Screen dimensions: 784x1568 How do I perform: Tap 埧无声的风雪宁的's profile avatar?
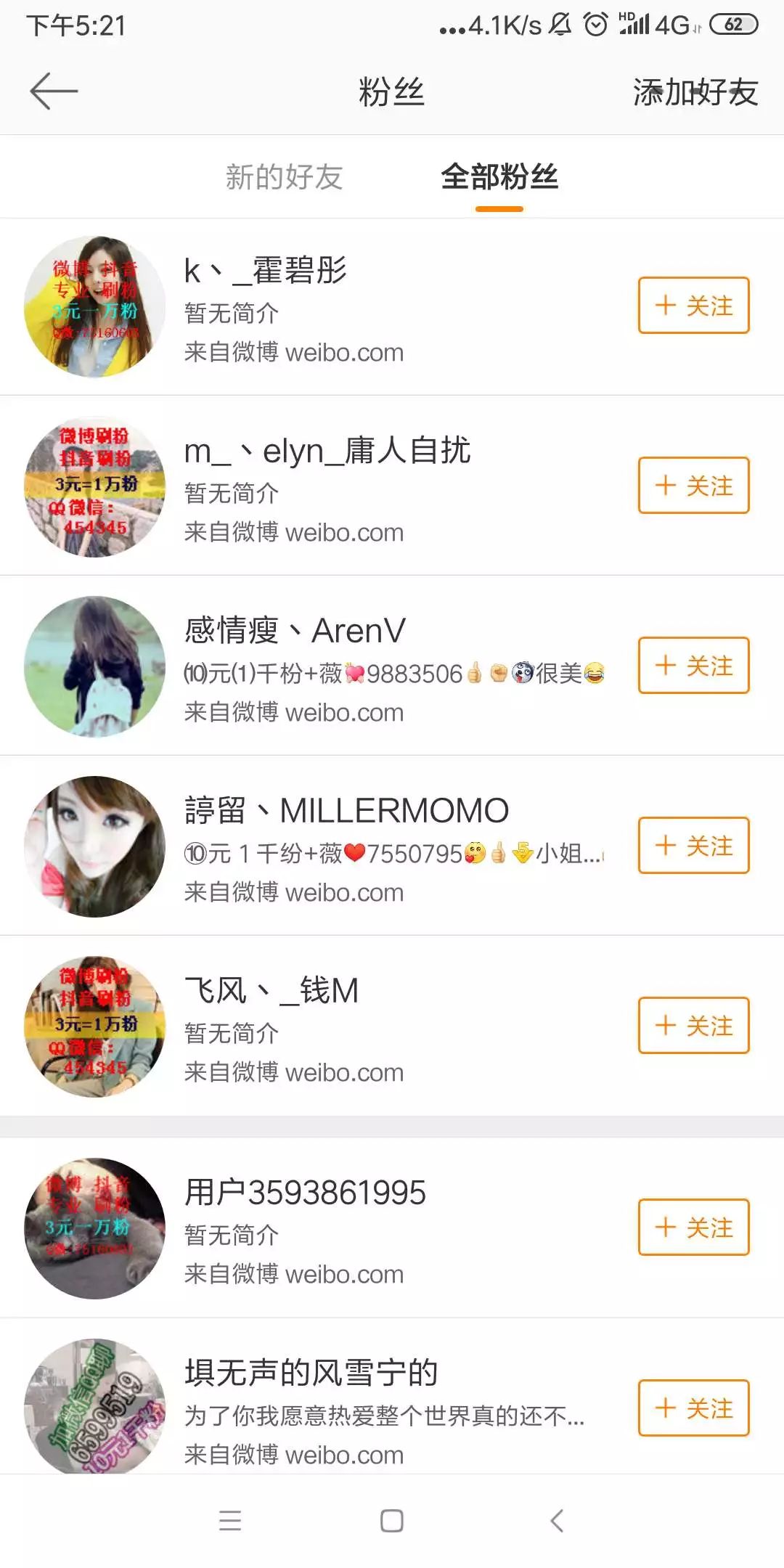tap(95, 1408)
